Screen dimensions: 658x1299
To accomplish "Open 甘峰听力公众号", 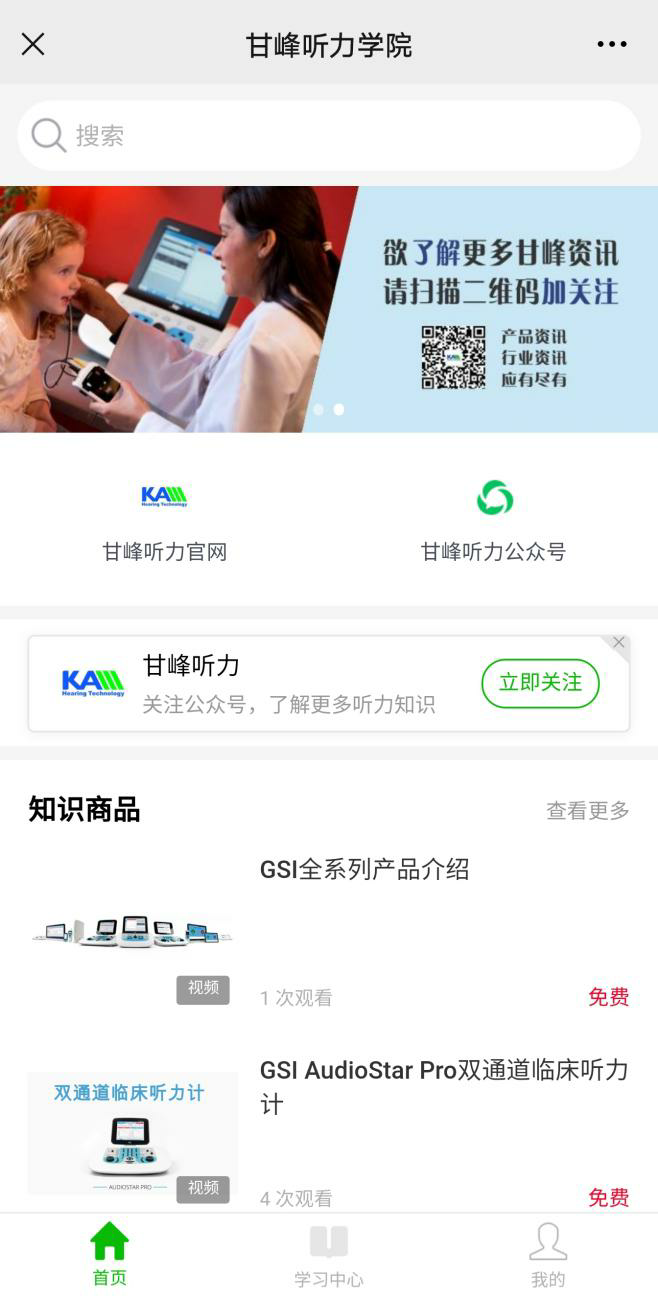I will pos(493,522).
